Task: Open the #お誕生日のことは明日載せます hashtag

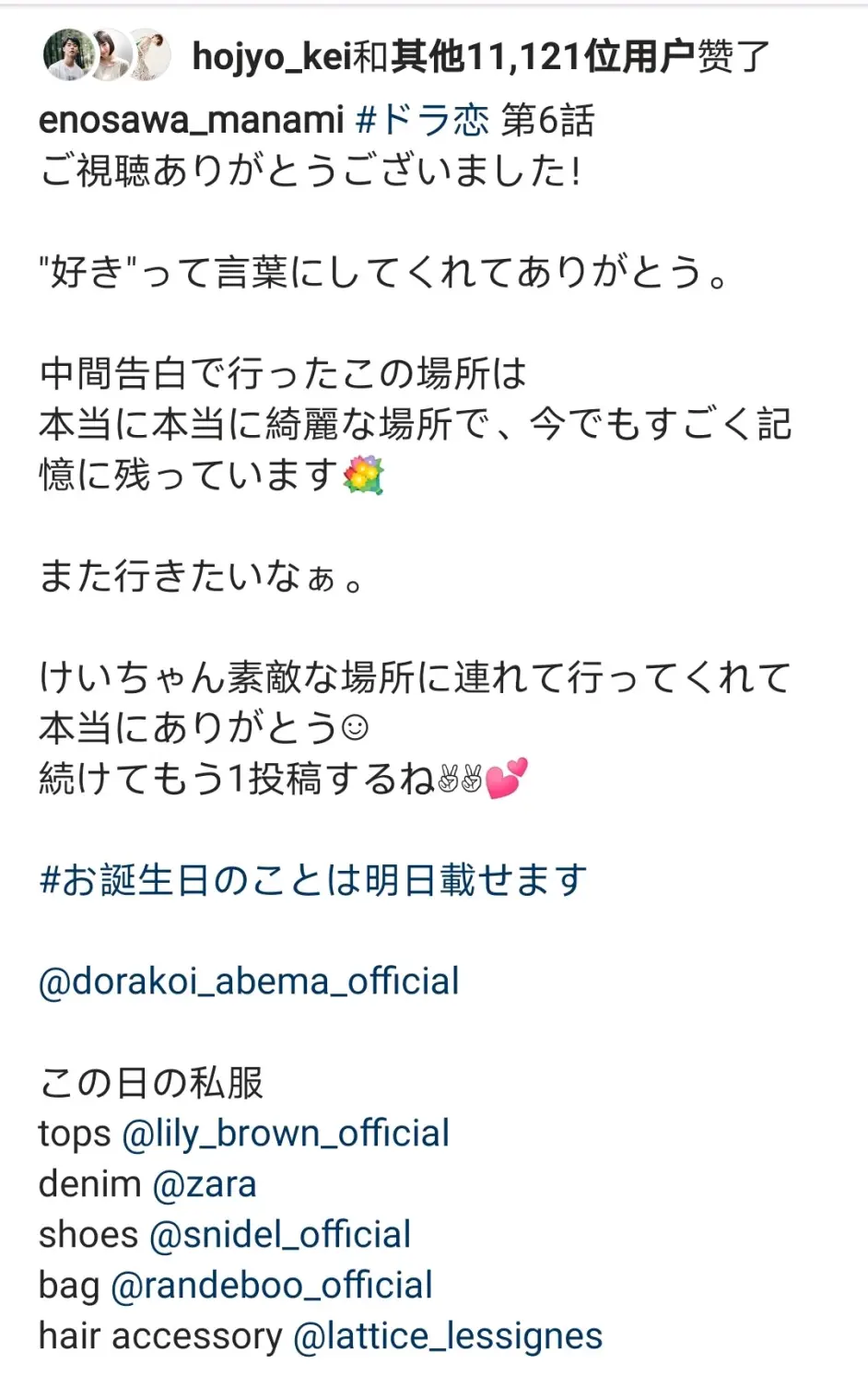Action: tap(313, 879)
